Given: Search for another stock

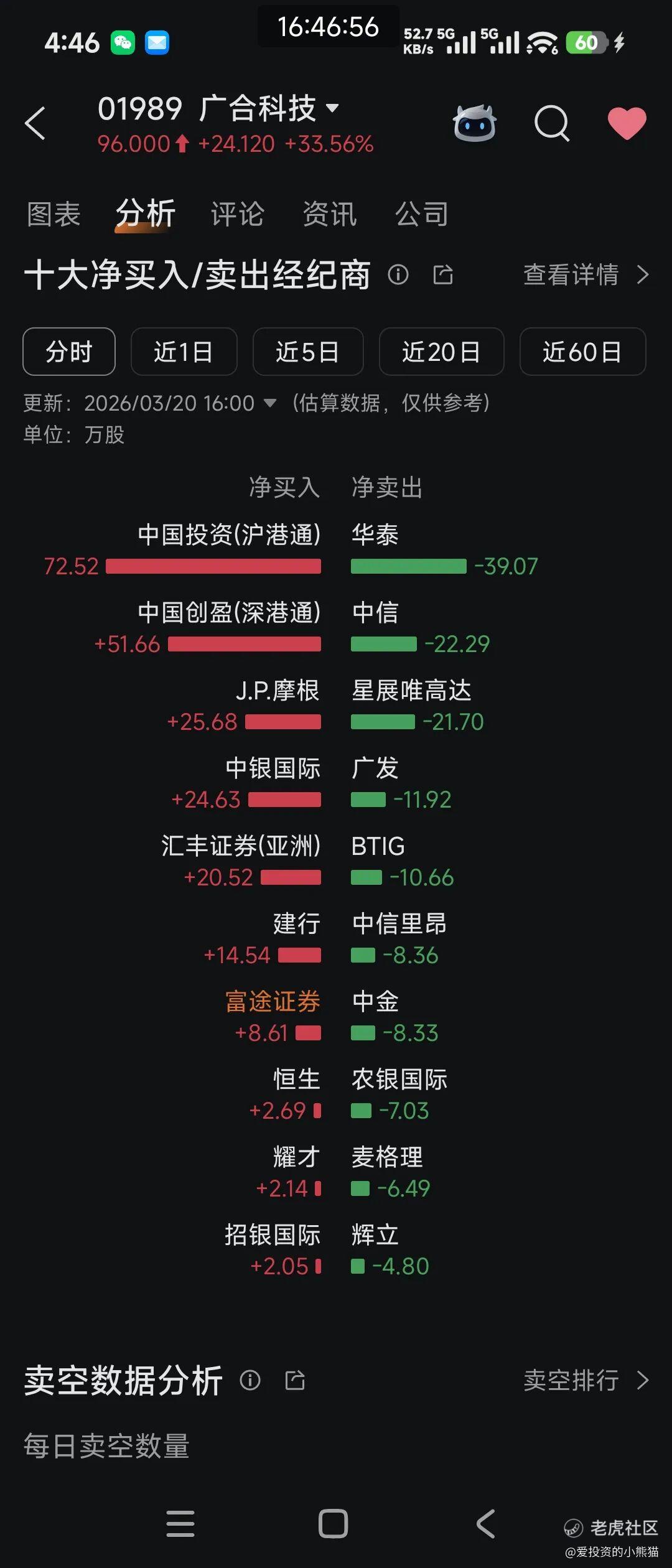Looking at the screenshot, I should (x=551, y=123).
